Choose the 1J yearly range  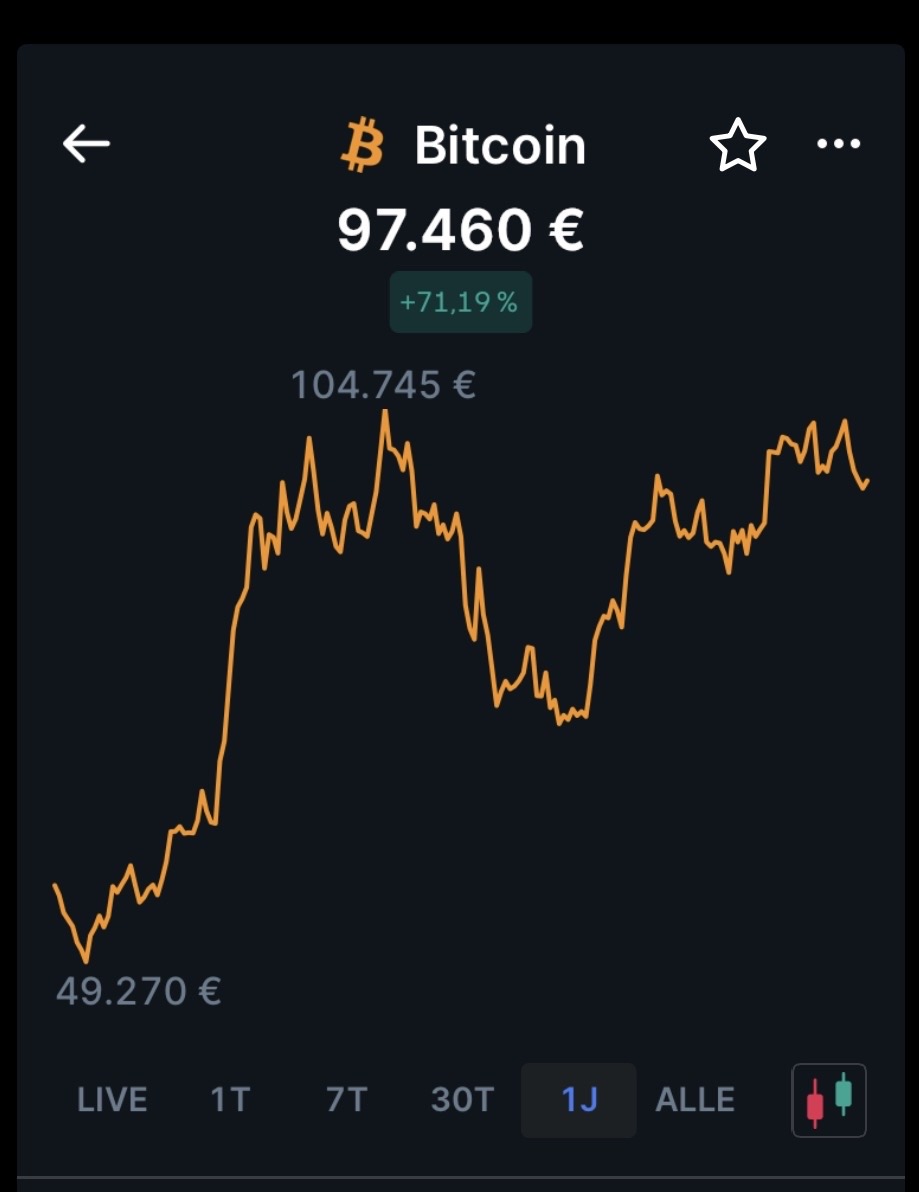(x=579, y=1100)
